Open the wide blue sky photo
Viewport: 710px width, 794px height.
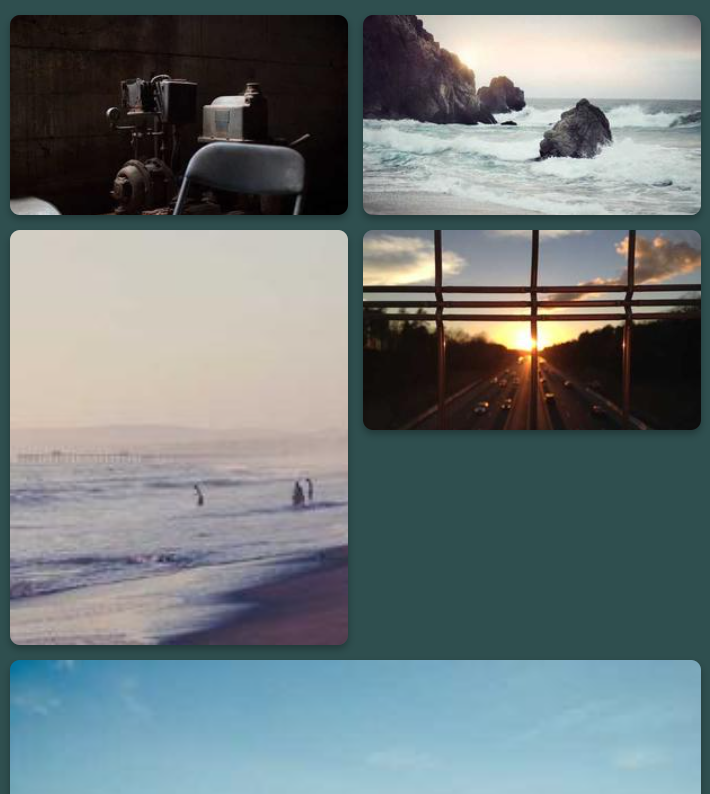(355, 727)
